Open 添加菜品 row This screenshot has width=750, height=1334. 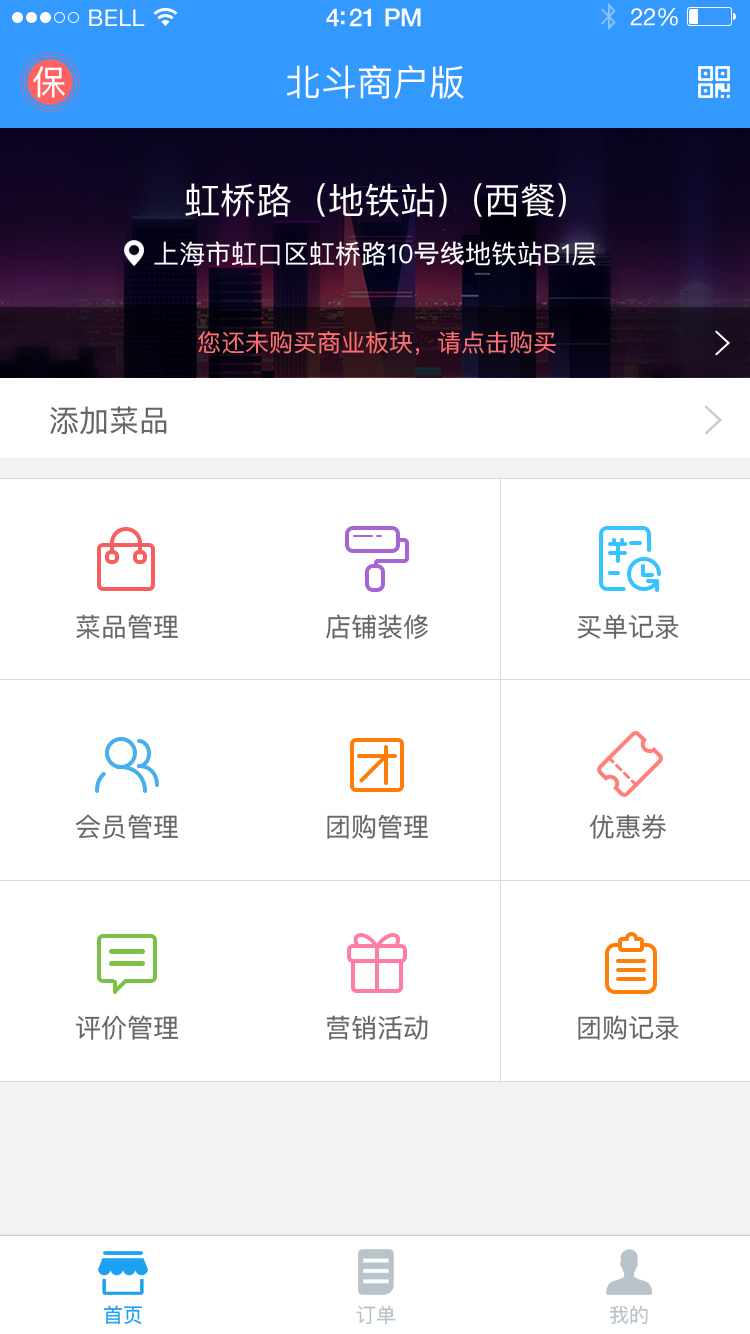(375, 420)
